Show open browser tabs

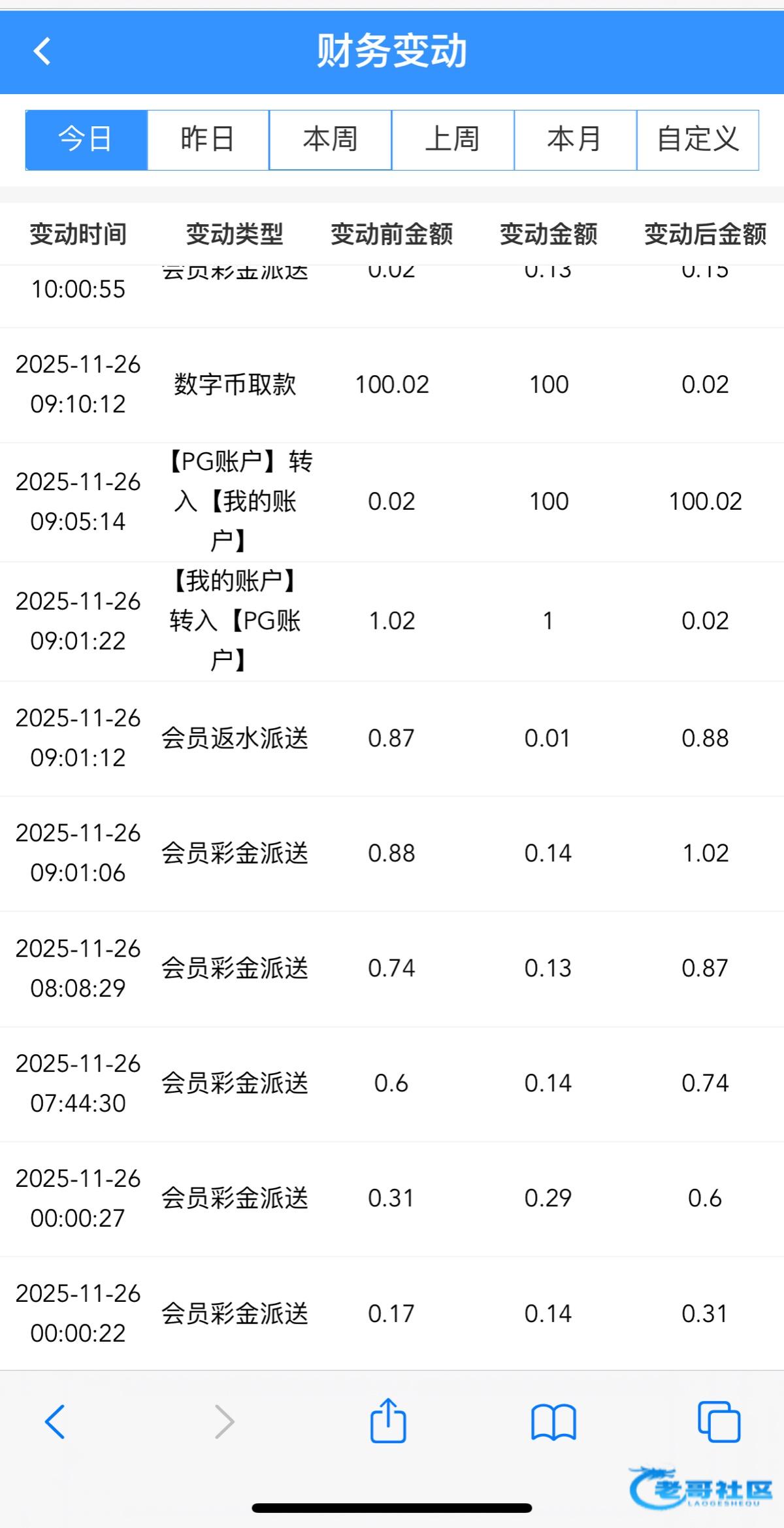tap(719, 1421)
